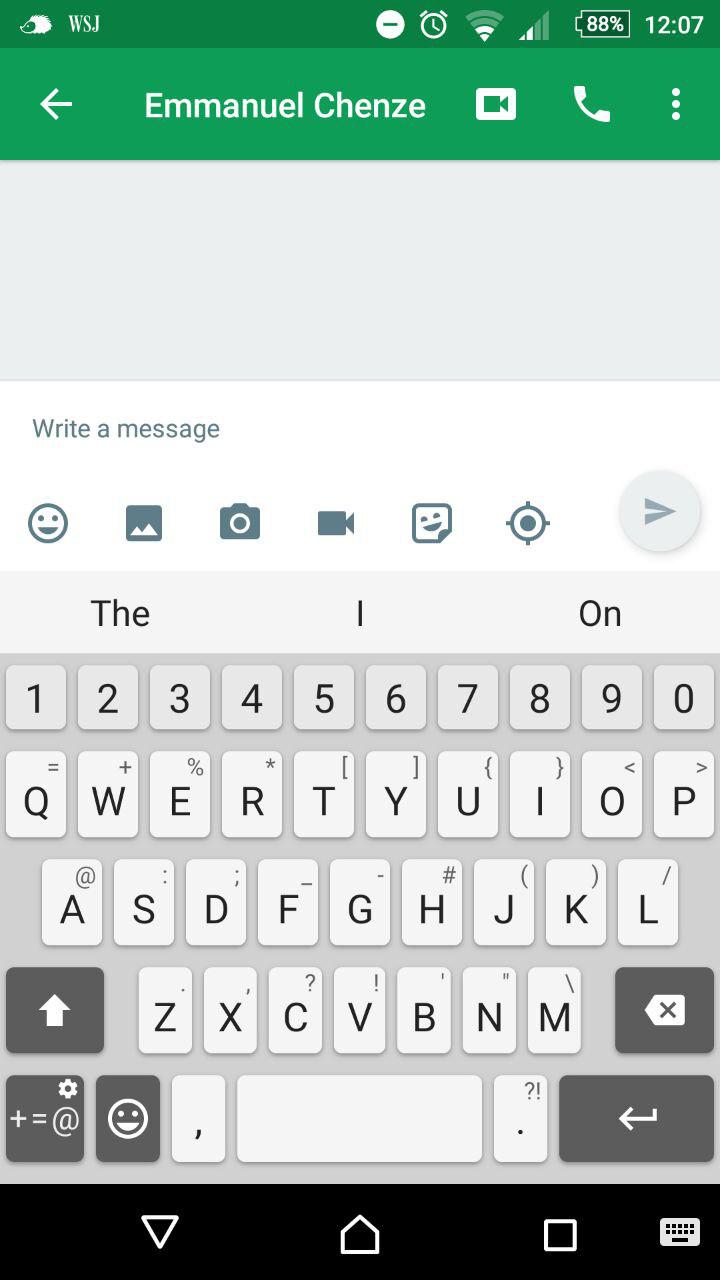Open the keyboard's smiley emoji key
This screenshot has width=720, height=1280.
128,1118
